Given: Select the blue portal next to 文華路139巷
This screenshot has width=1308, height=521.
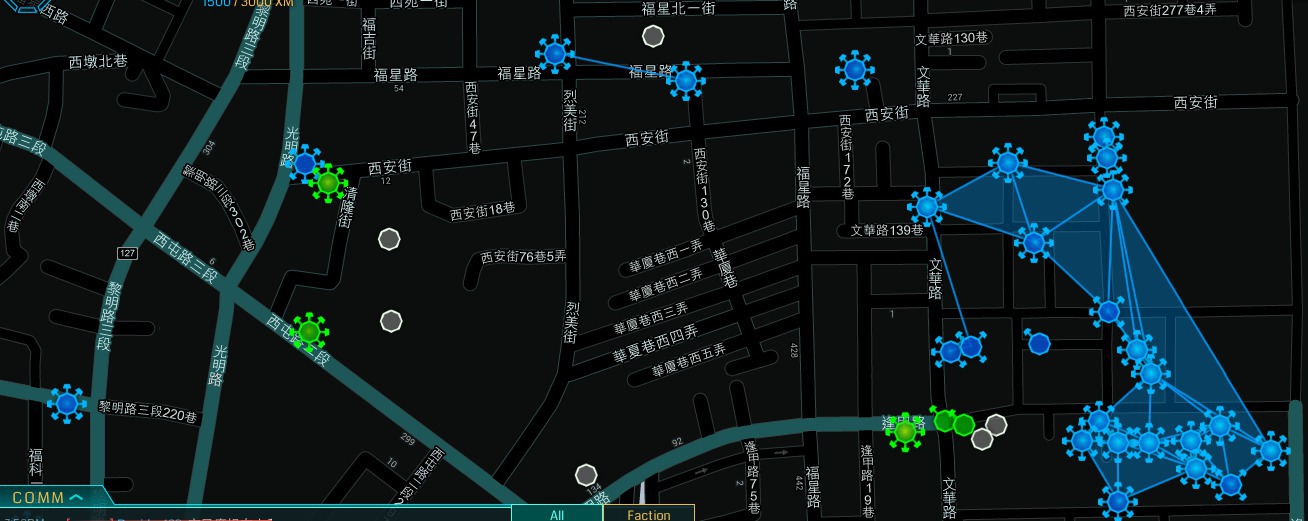Looking at the screenshot, I should 927,207.
